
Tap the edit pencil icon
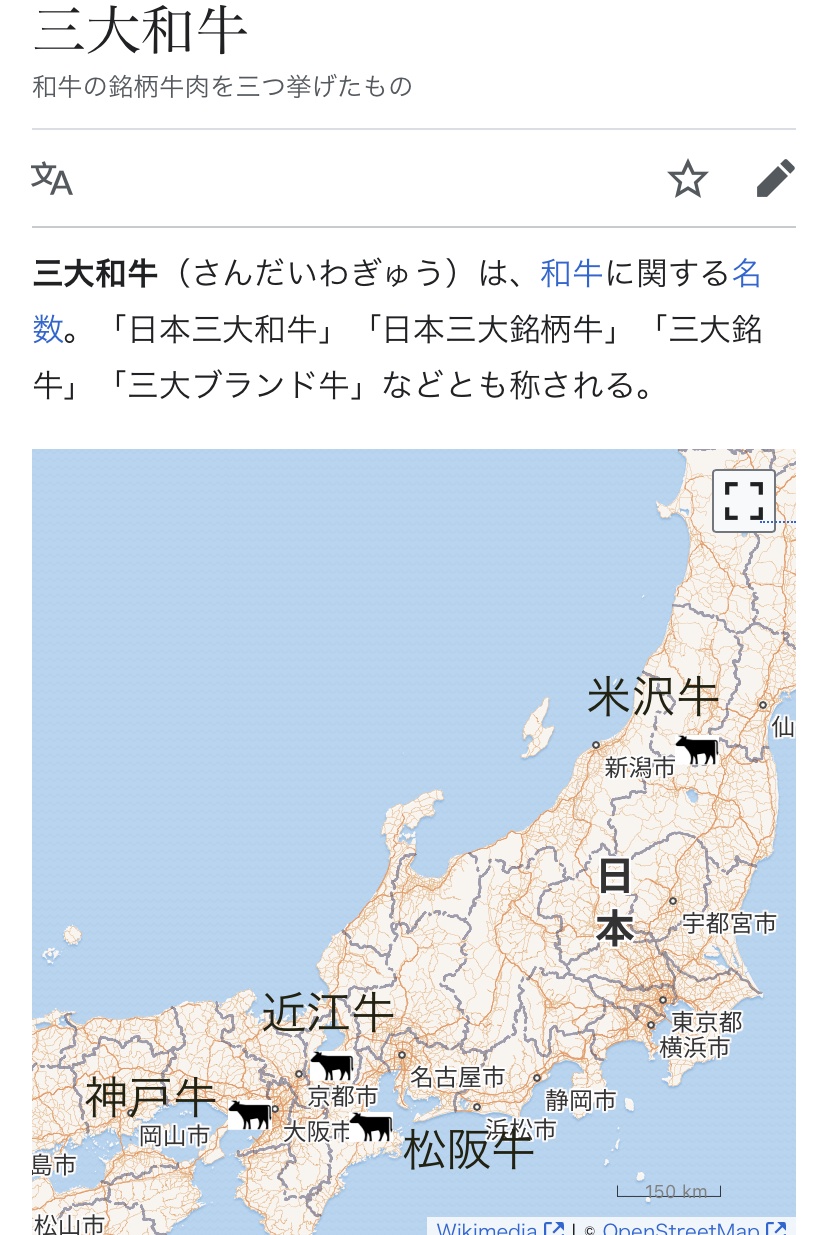(775, 179)
